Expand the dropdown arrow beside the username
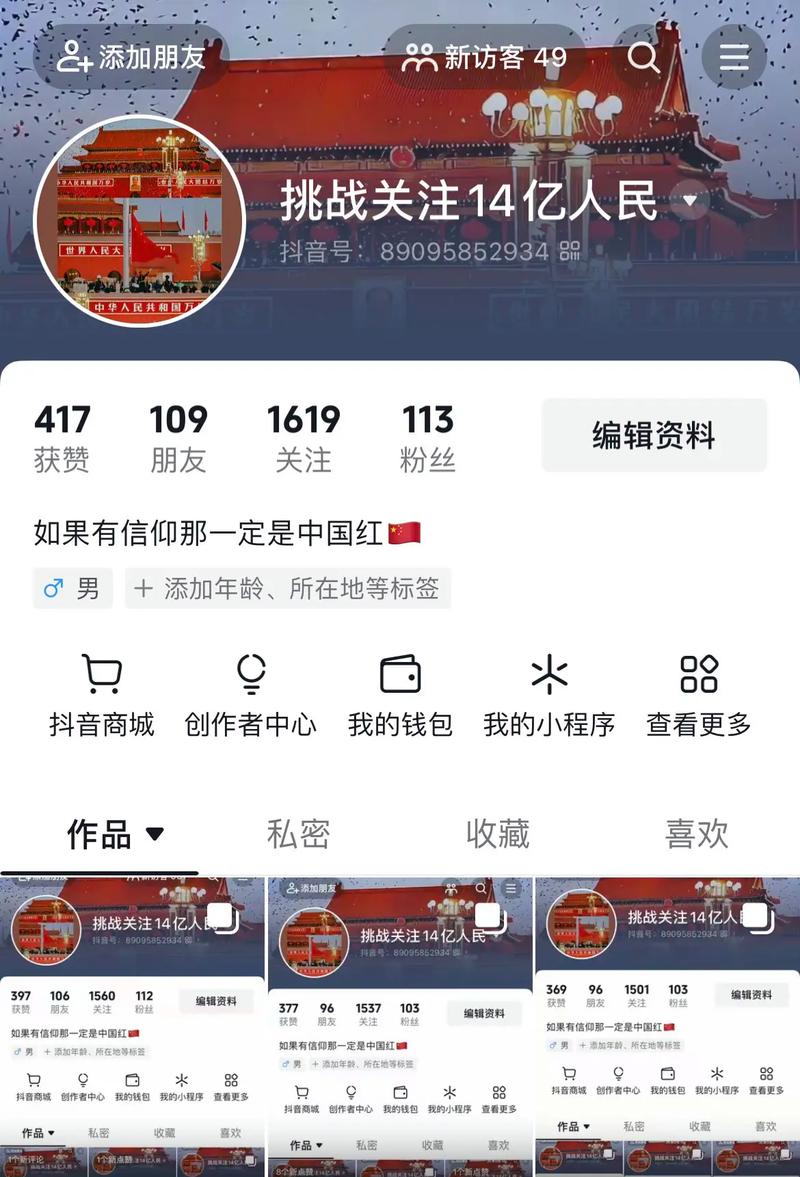This screenshot has width=800, height=1177. click(x=688, y=201)
